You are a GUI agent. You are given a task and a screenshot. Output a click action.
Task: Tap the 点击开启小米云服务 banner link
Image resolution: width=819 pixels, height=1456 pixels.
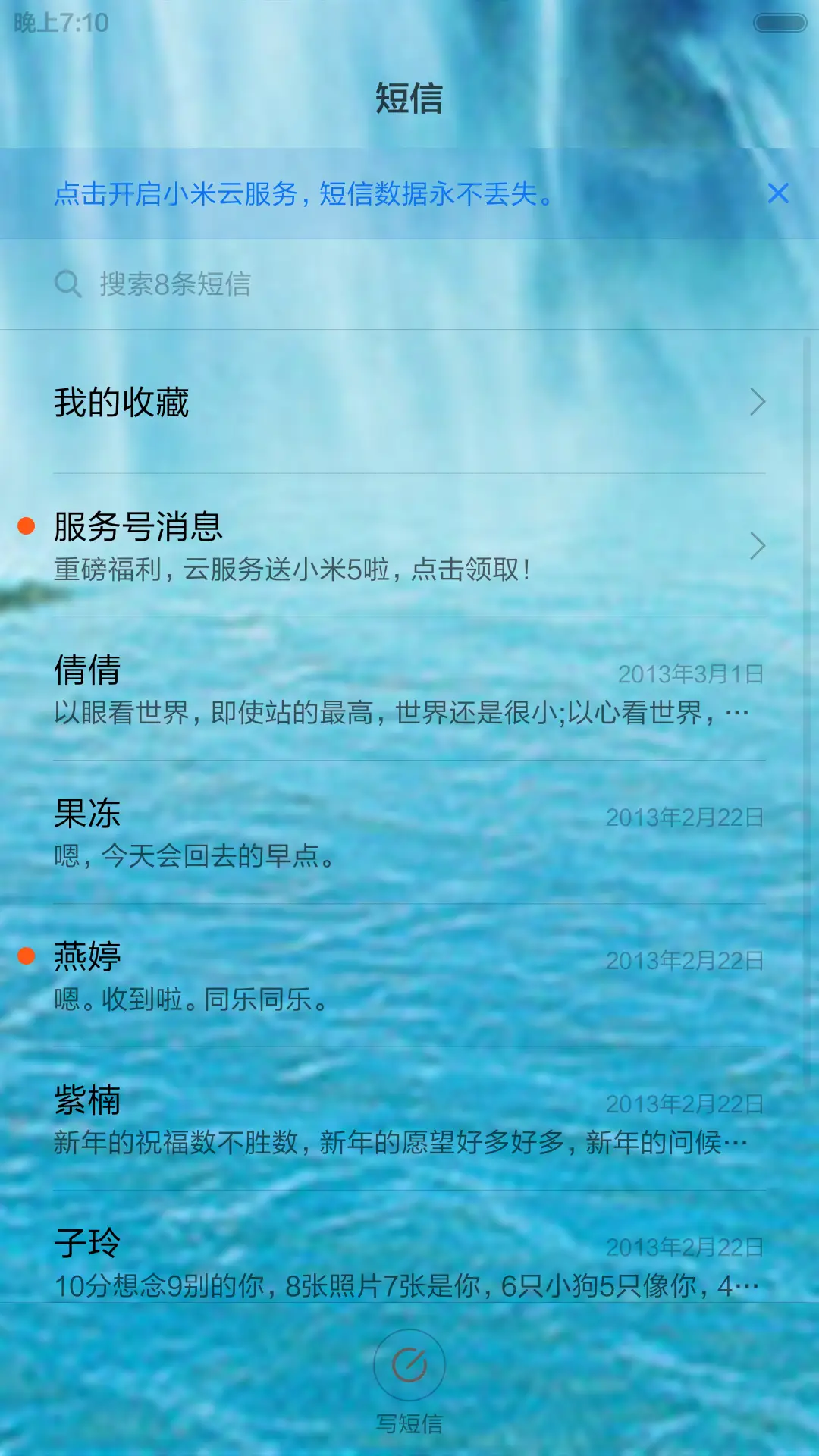303,195
